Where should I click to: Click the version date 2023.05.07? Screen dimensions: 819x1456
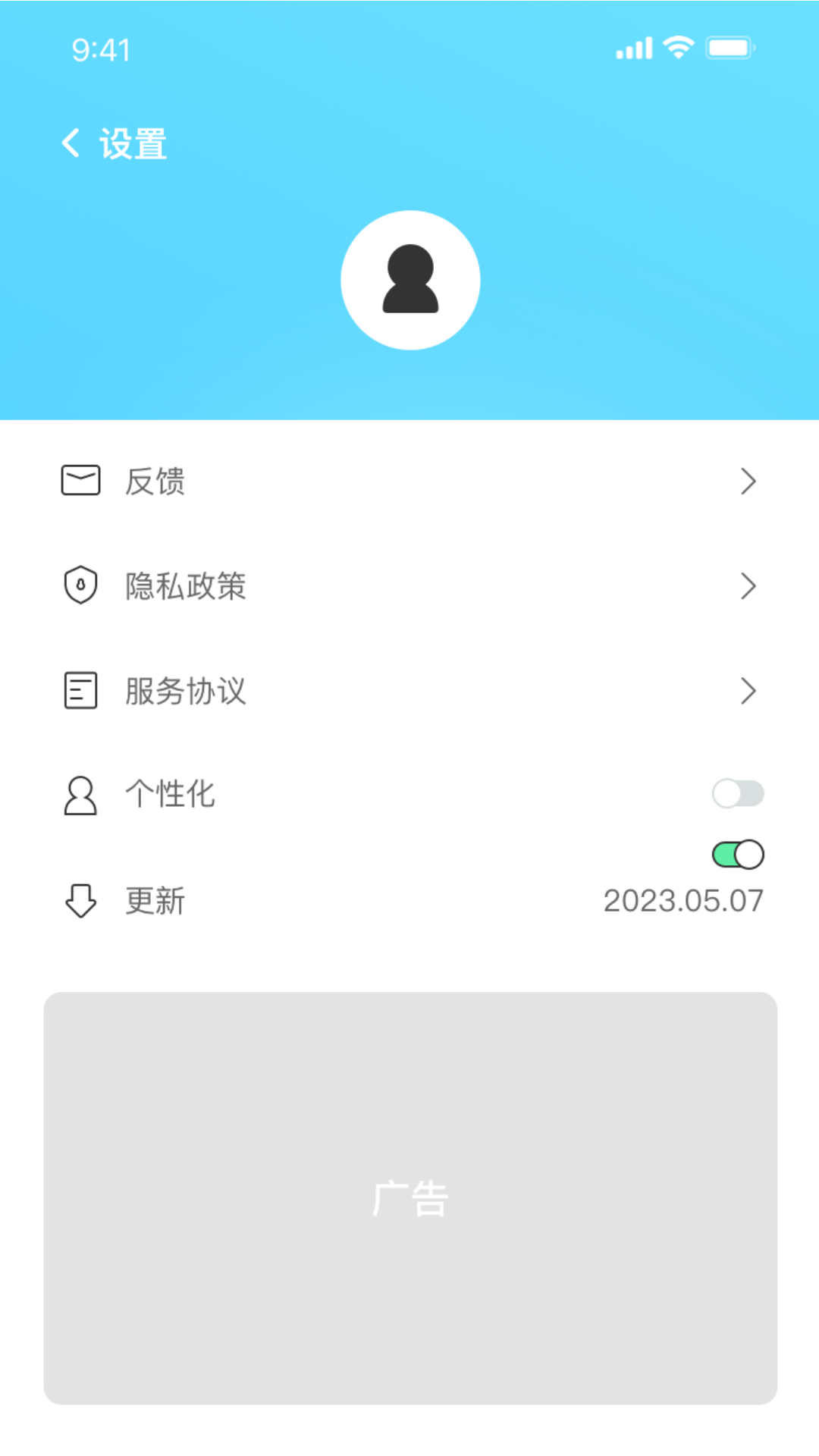[x=684, y=900]
